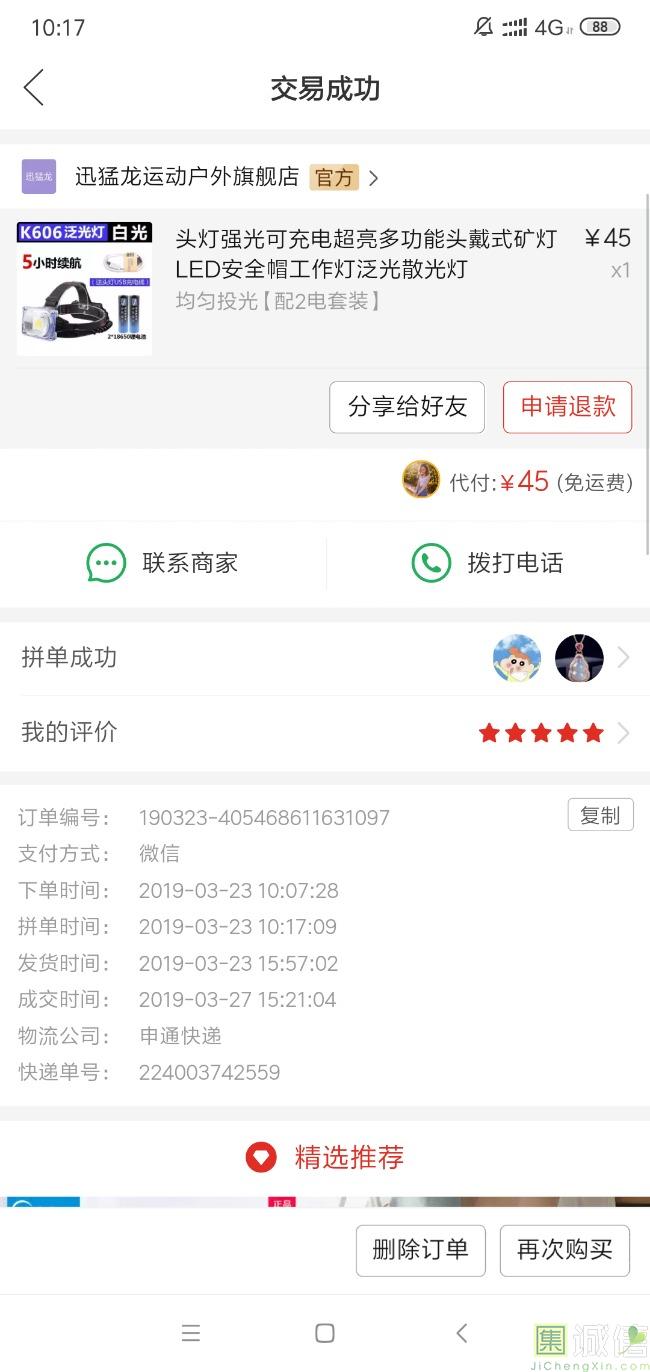Open the system recent apps menu

[x=191, y=1333]
